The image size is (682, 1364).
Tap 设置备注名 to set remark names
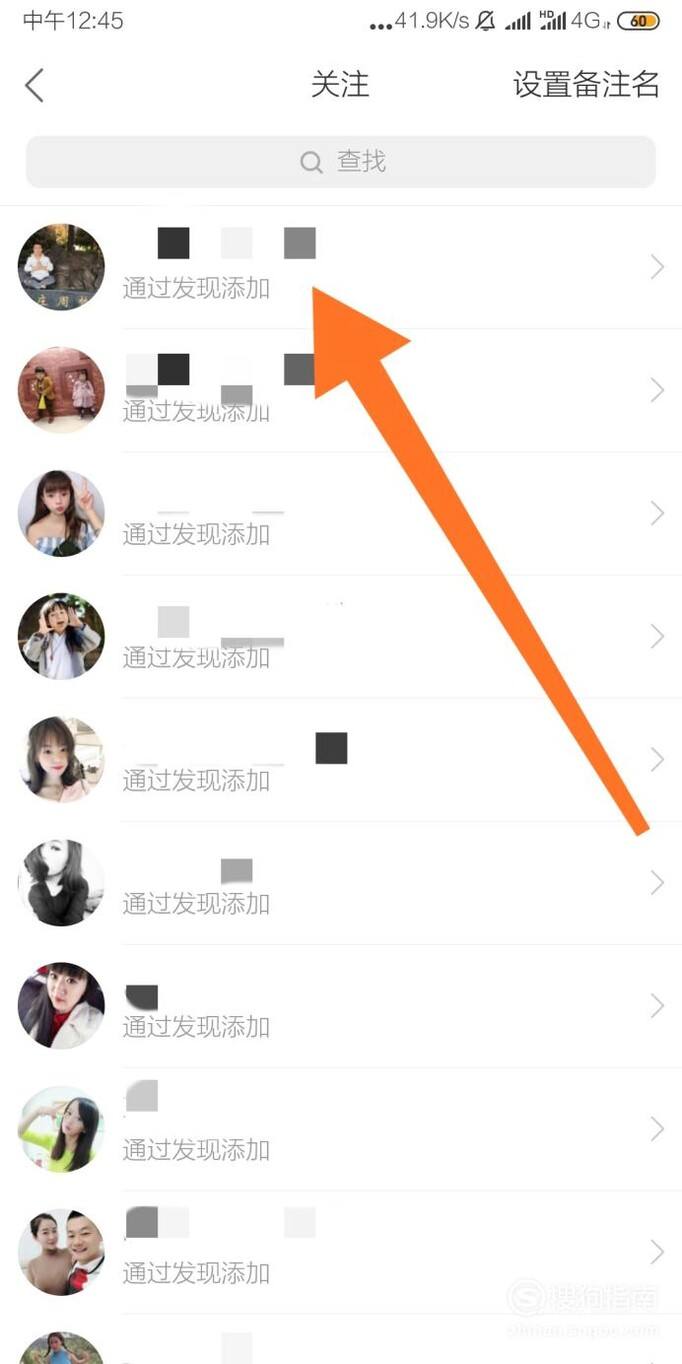pyautogui.click(x=586, y=85)
